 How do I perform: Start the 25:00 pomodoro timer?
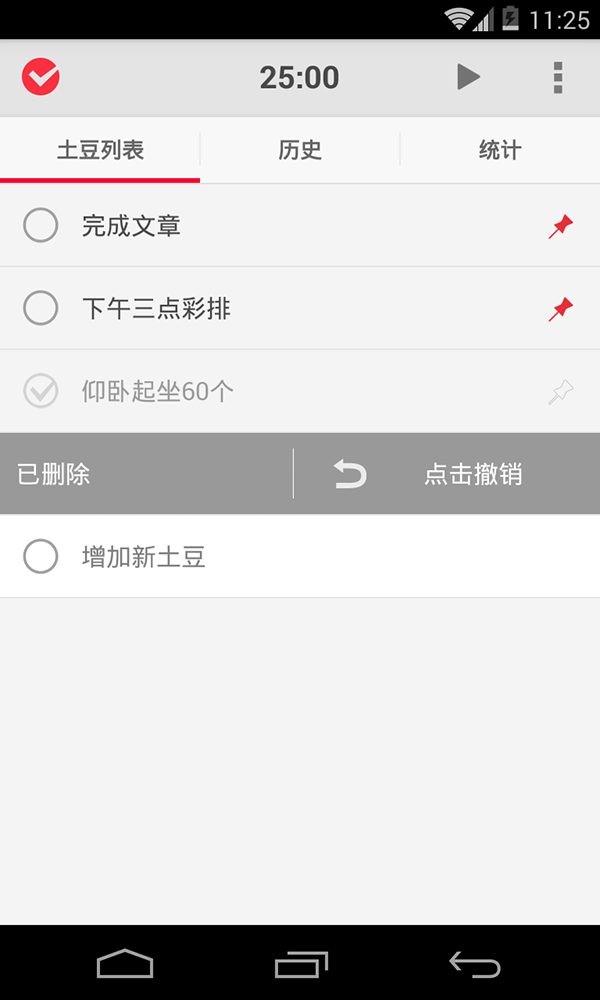(468, 77)
